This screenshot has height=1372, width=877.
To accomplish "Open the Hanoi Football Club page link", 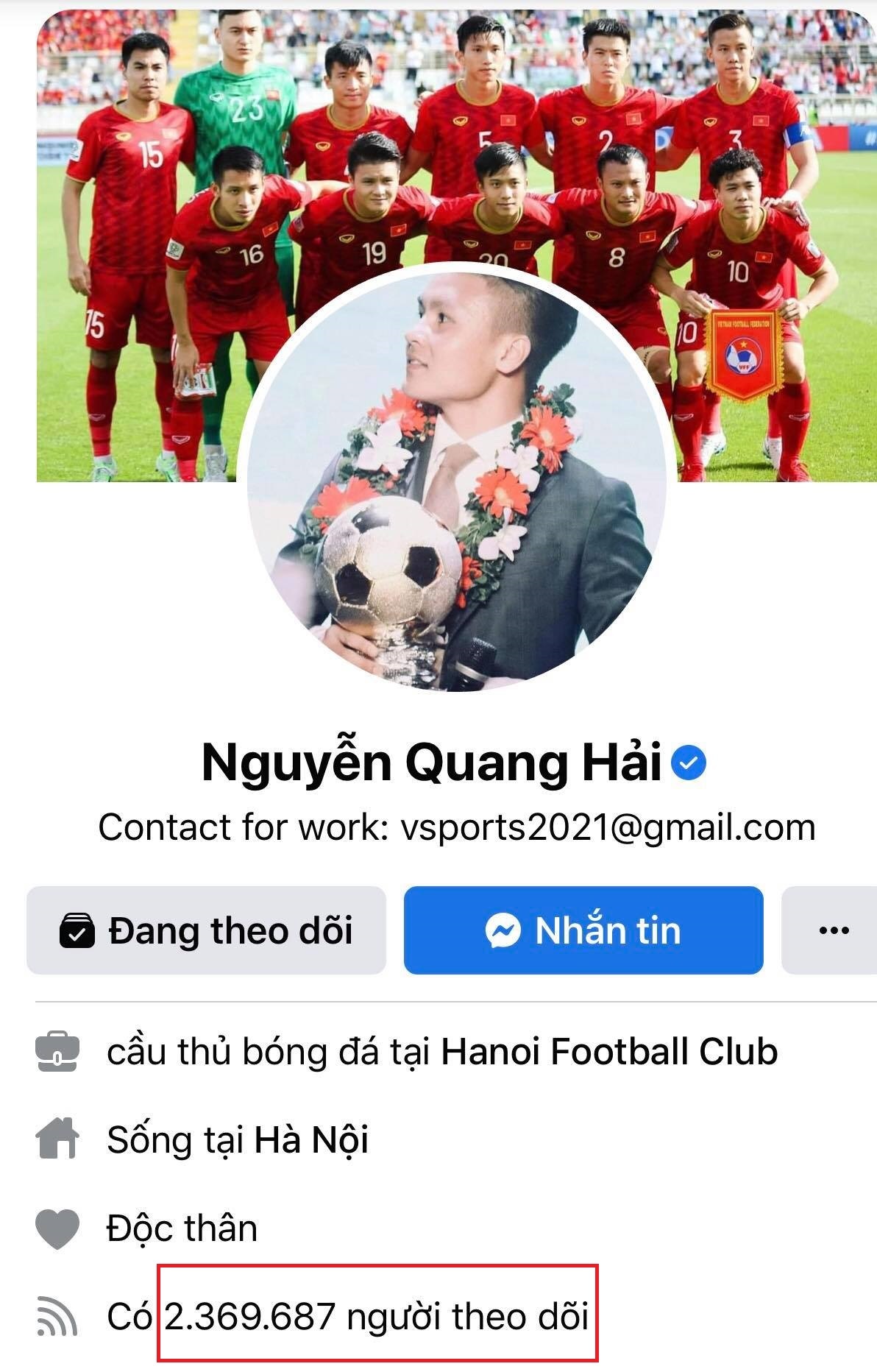I will click(609, 1051).
